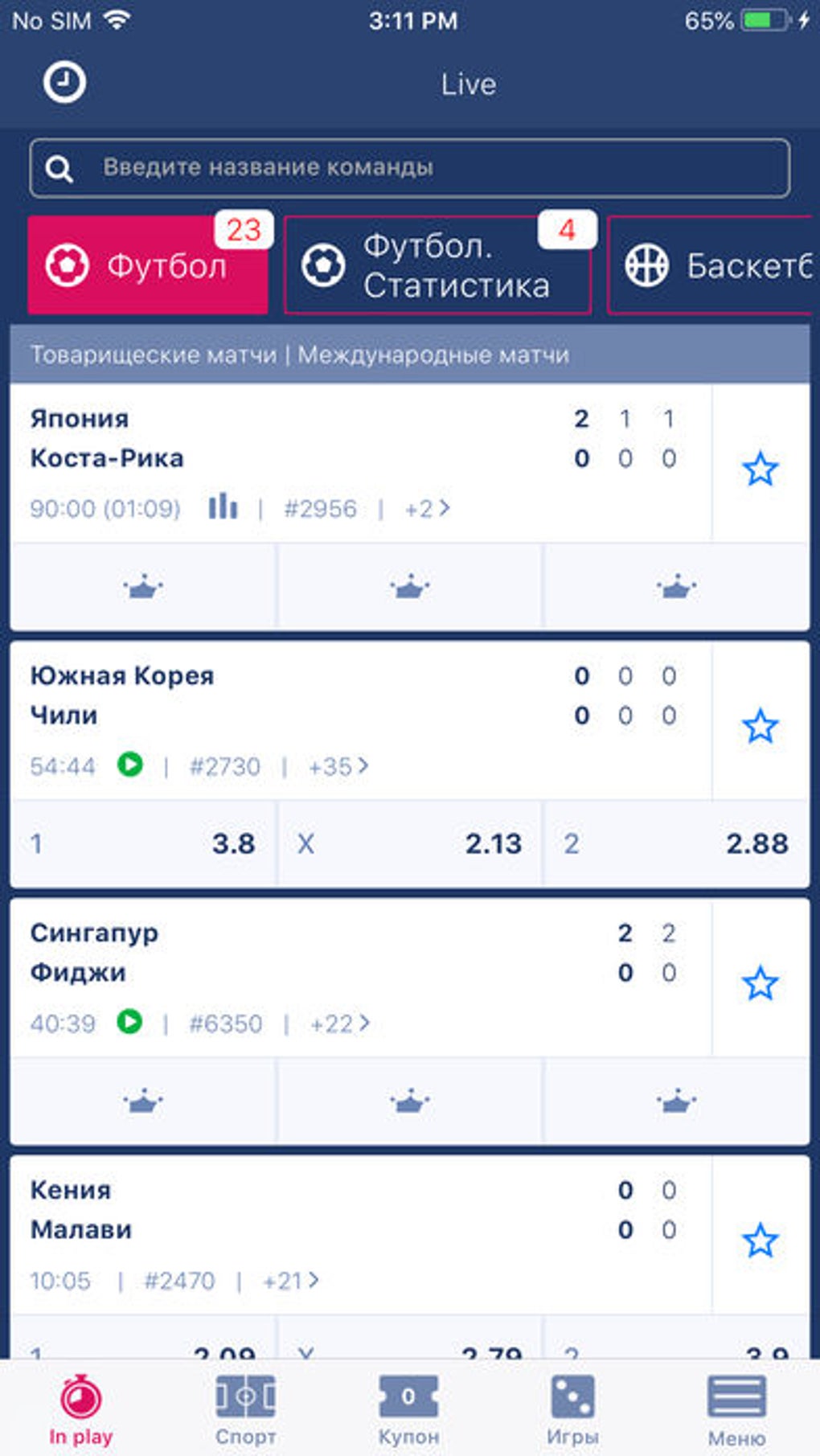
Task: Open statistics chart for Япония match
Action: tap(223, 507)
